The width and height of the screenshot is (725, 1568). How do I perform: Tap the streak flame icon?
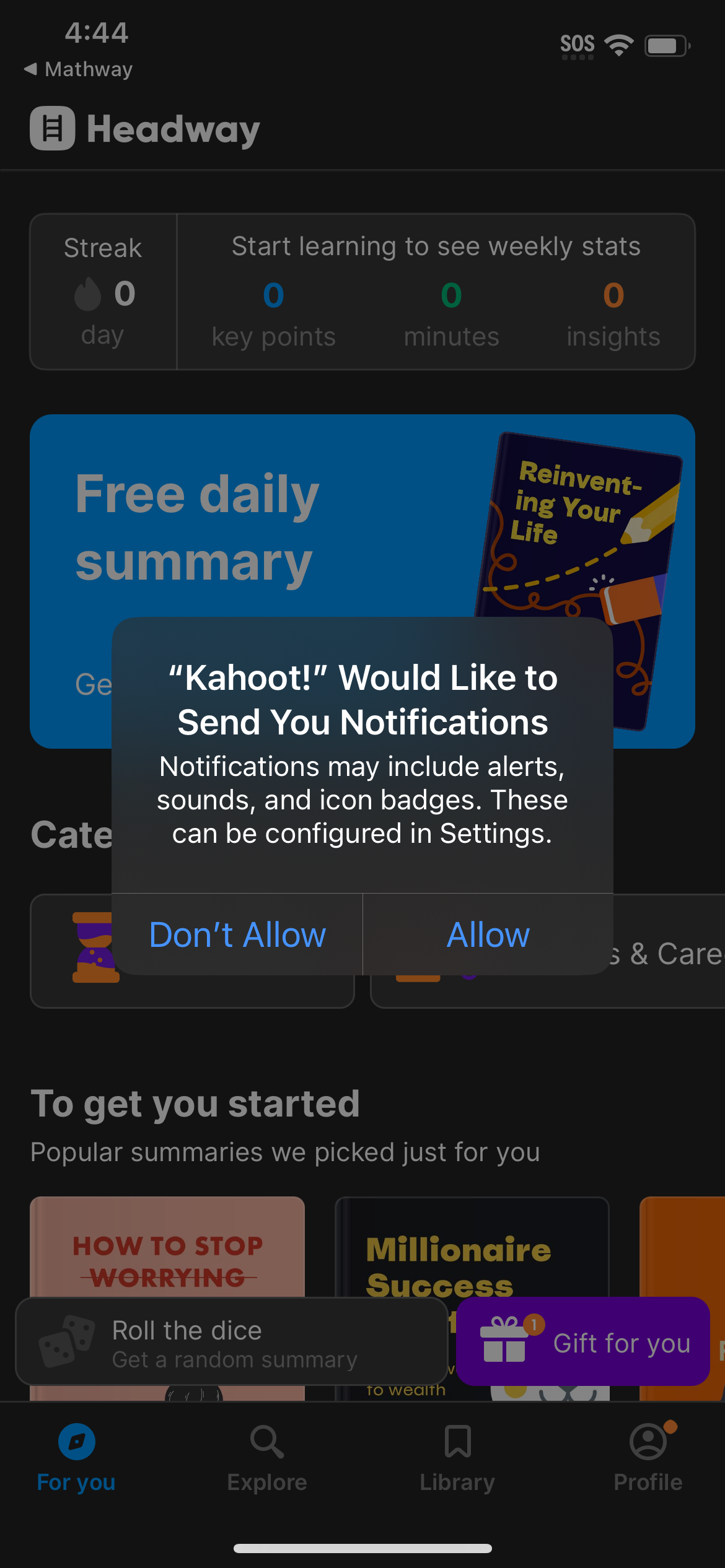point(88,295)
